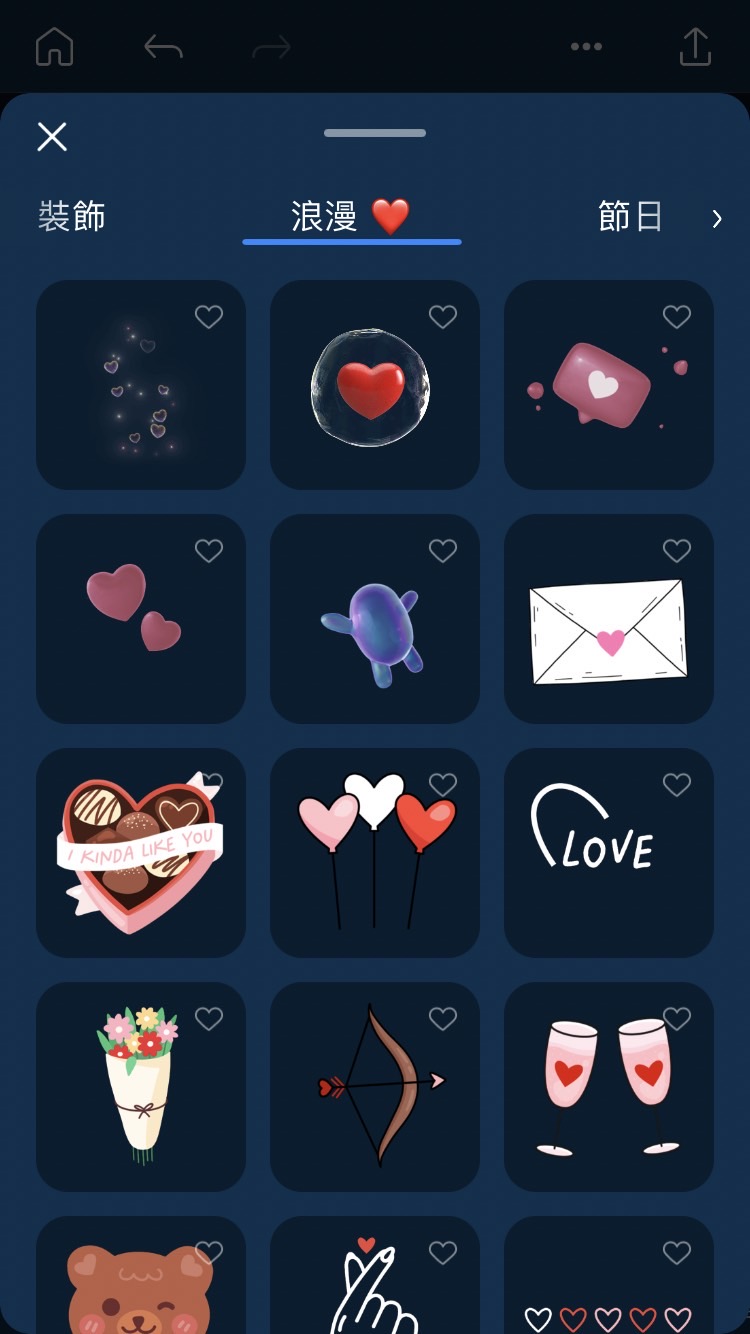Add the flower bouquet sticker

138,1085
